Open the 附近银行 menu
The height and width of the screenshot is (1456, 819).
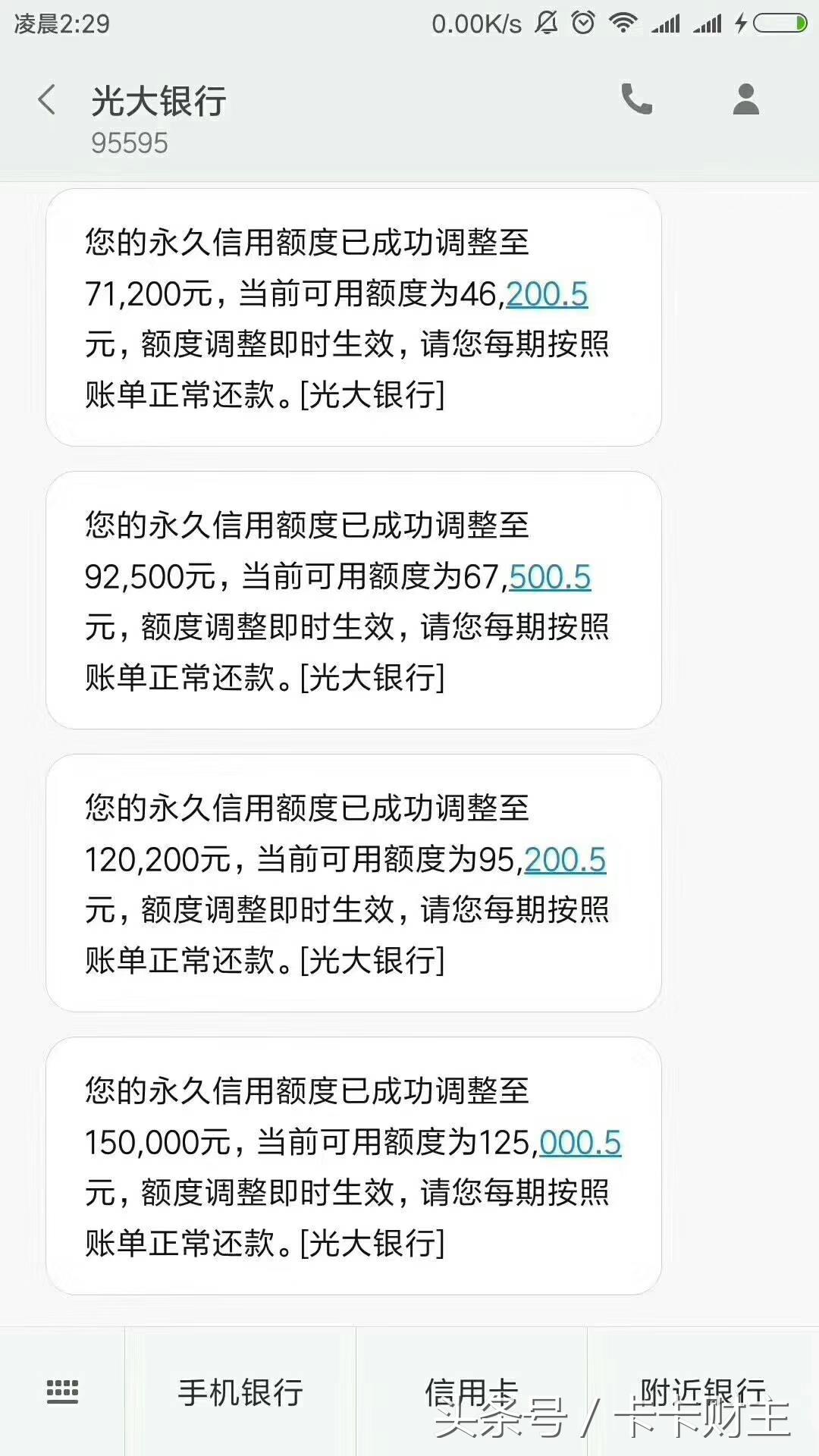[703, 1392]
